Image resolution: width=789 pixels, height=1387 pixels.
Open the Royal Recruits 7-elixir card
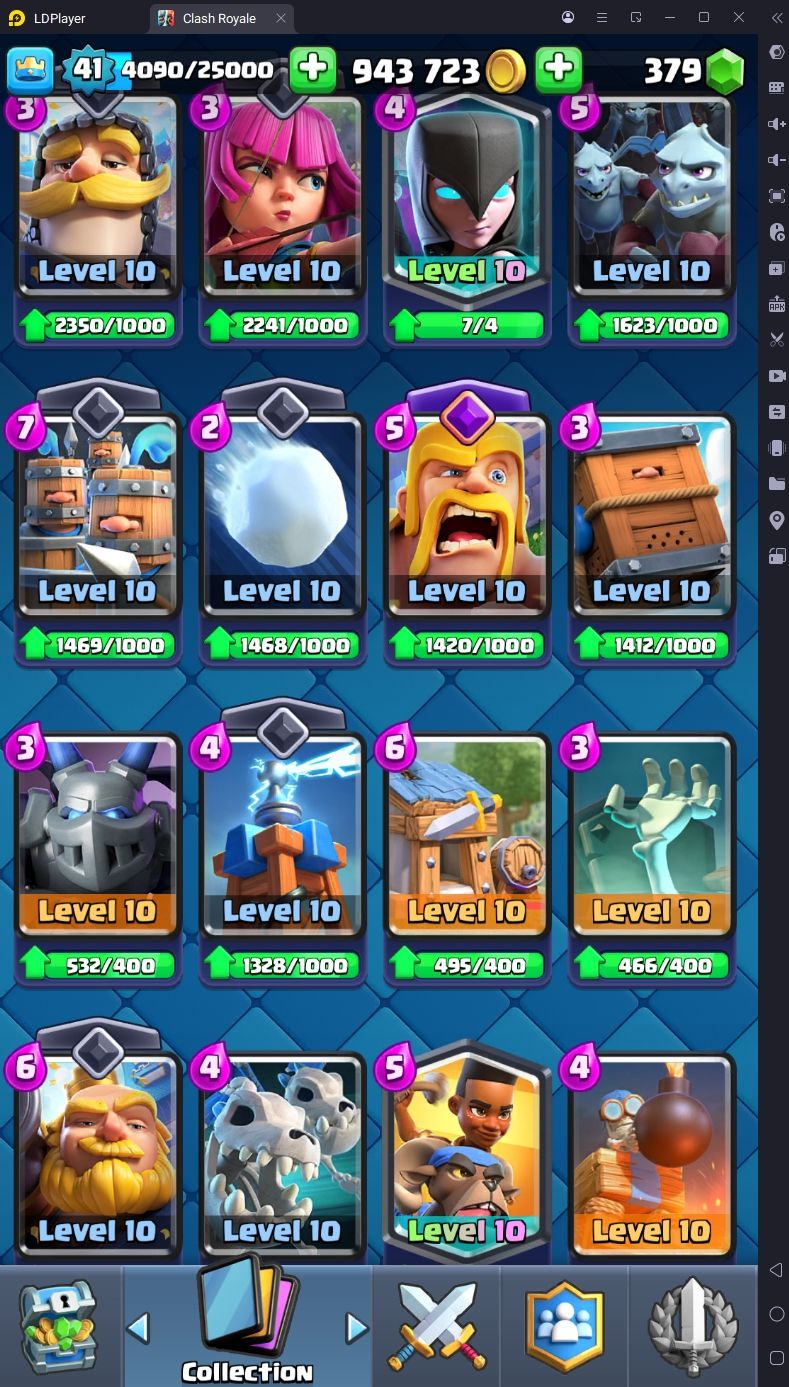[97, 520]
